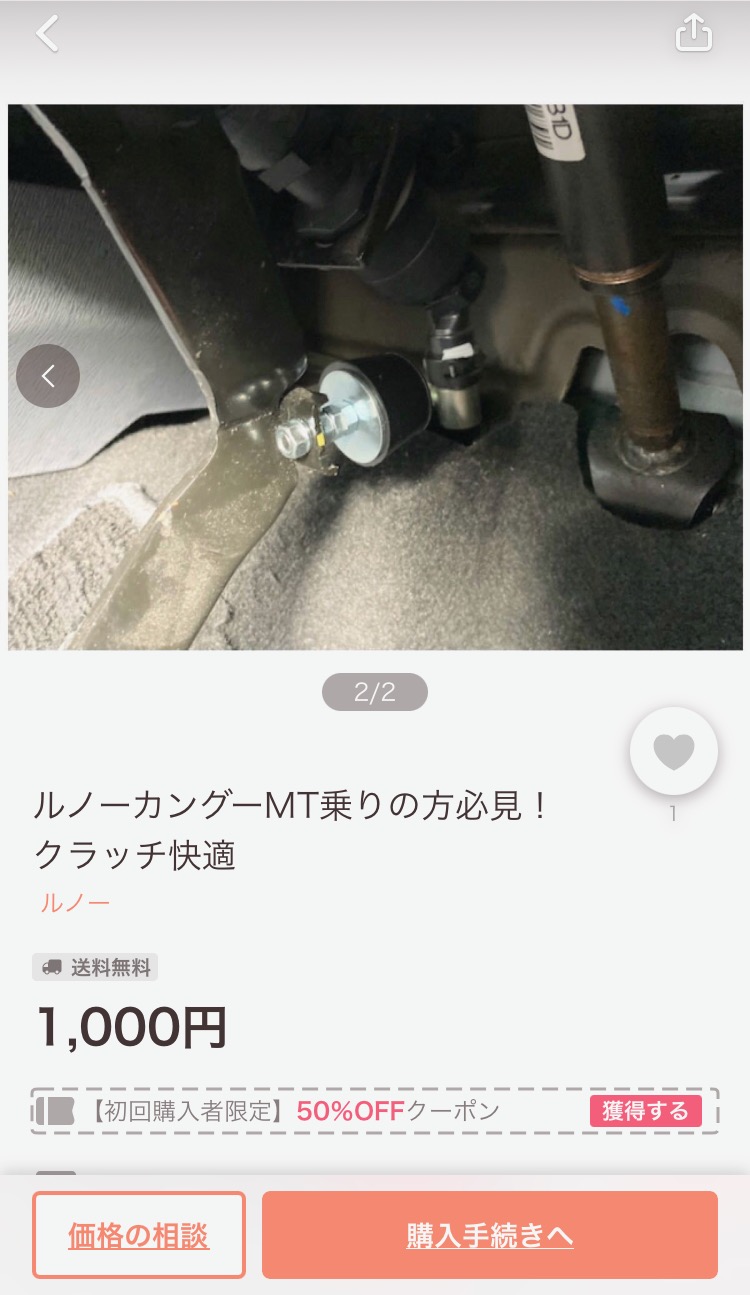Screen dimensions: 750x1295
Task: Open the product photo full view
Action: 375,377
